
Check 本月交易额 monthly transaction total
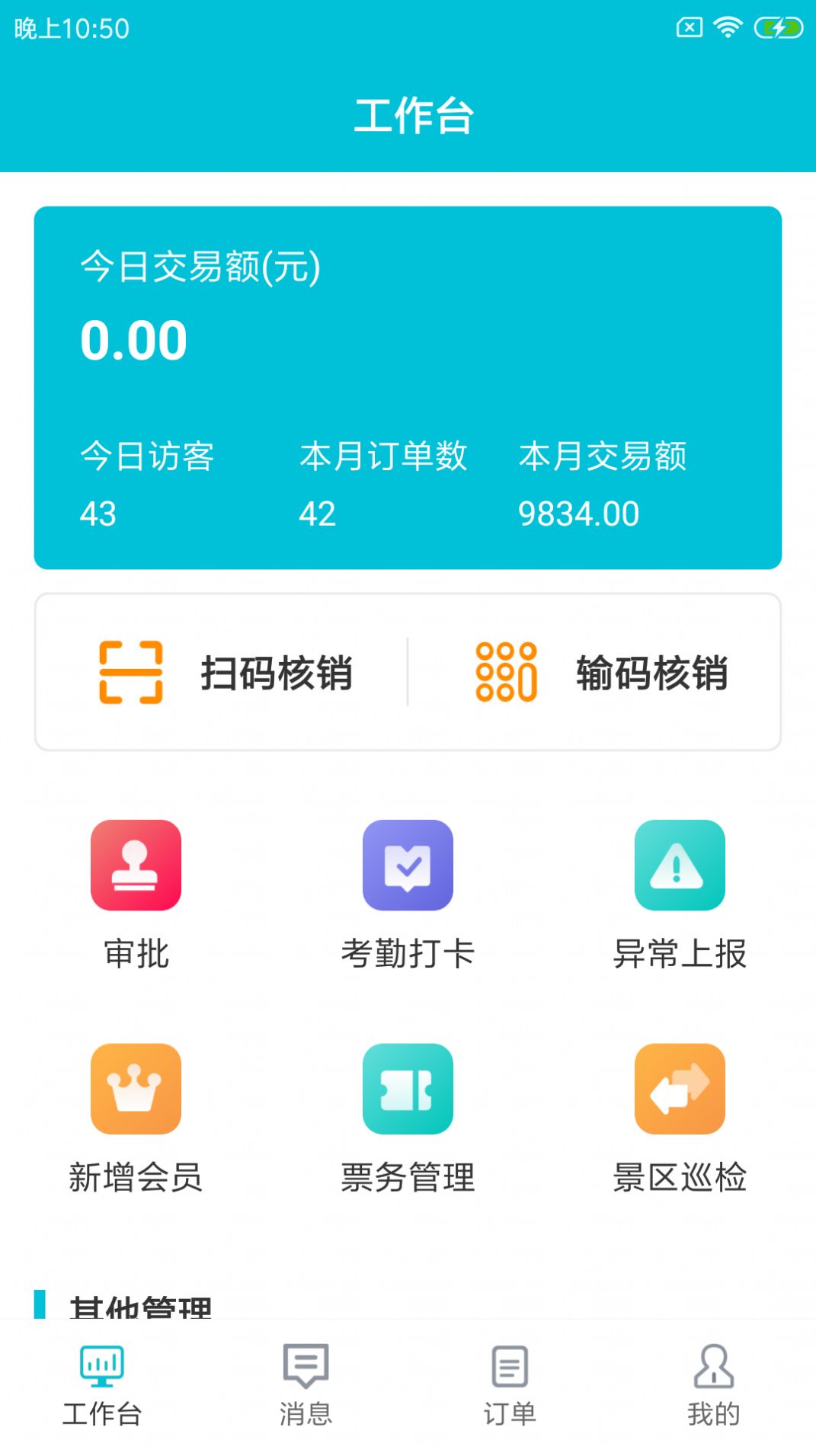click(603, 485)
